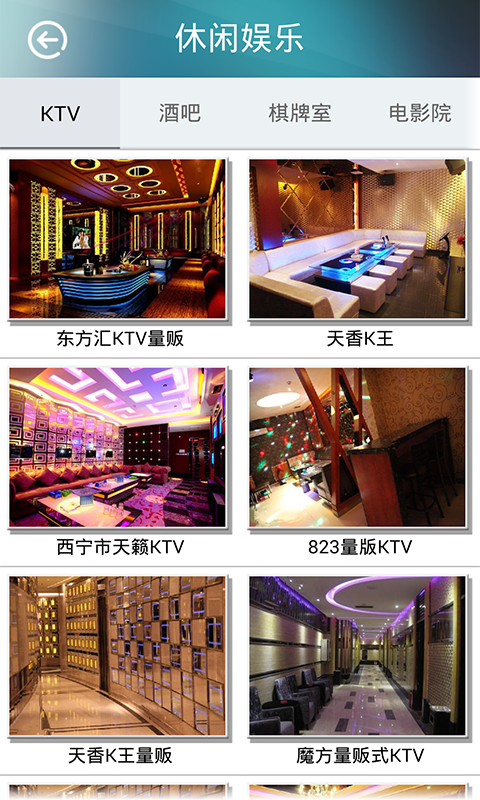Screen dimensions: 480x800
Task: Switch to the 棋牌室 tab
Action: (x=300, y=113)
